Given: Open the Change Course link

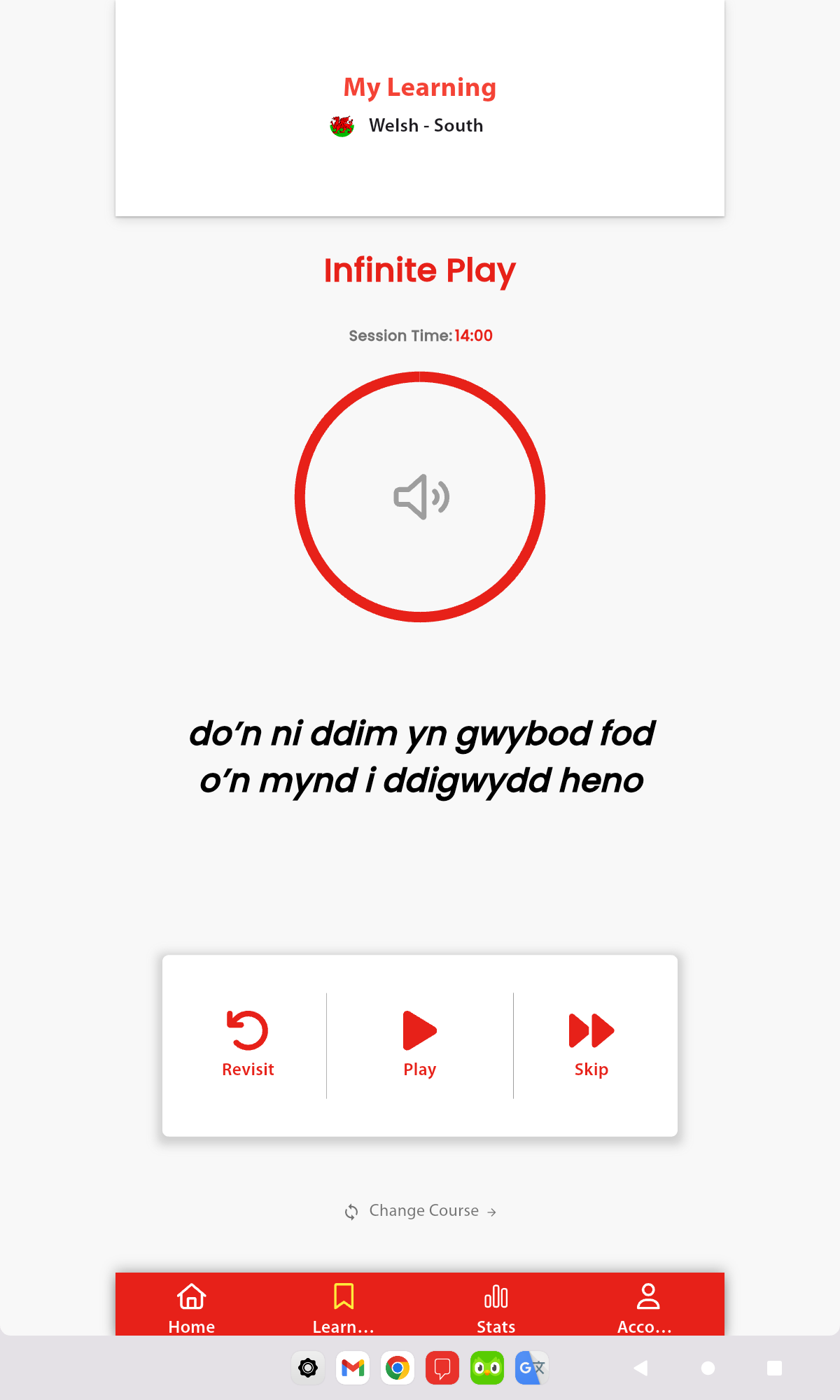Looking at the screenshot, I should 421,1211.
